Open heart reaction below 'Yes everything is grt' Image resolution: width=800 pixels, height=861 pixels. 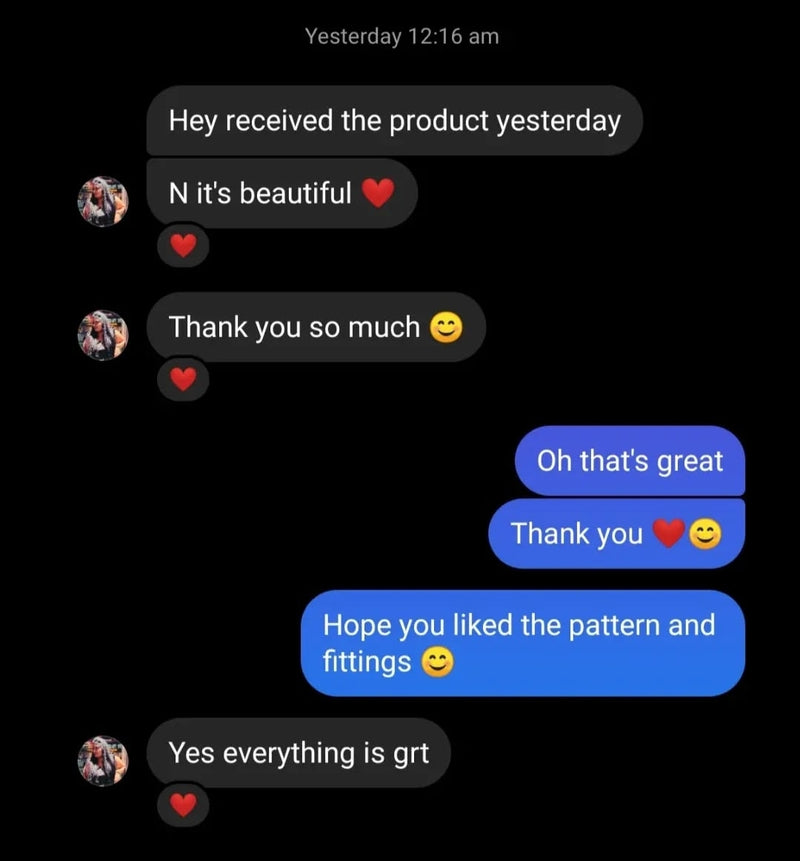(182, 803)
